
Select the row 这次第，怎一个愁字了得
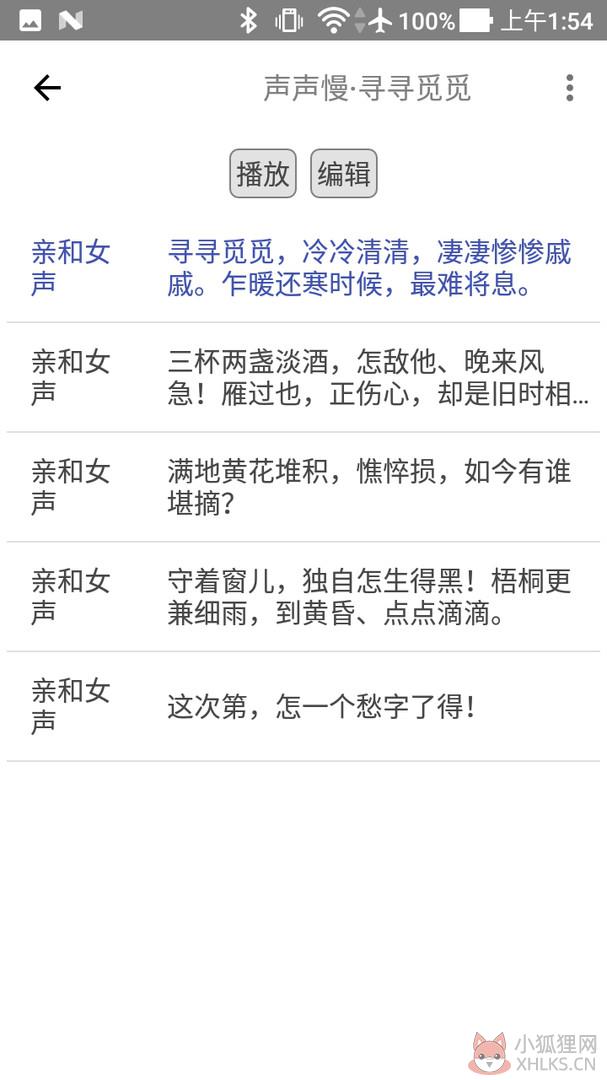click(x=303, y=706)
